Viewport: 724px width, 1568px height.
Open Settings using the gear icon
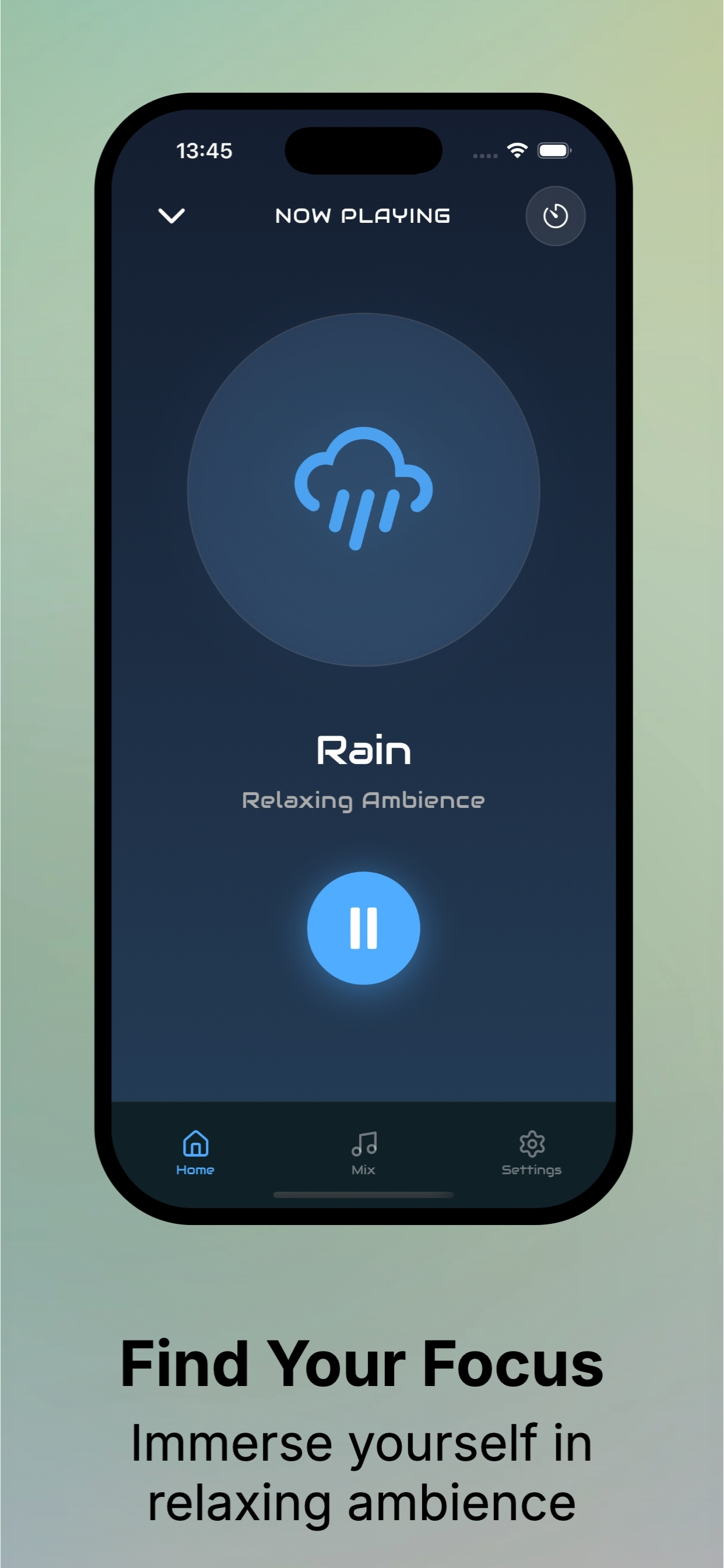(531, 1143)
